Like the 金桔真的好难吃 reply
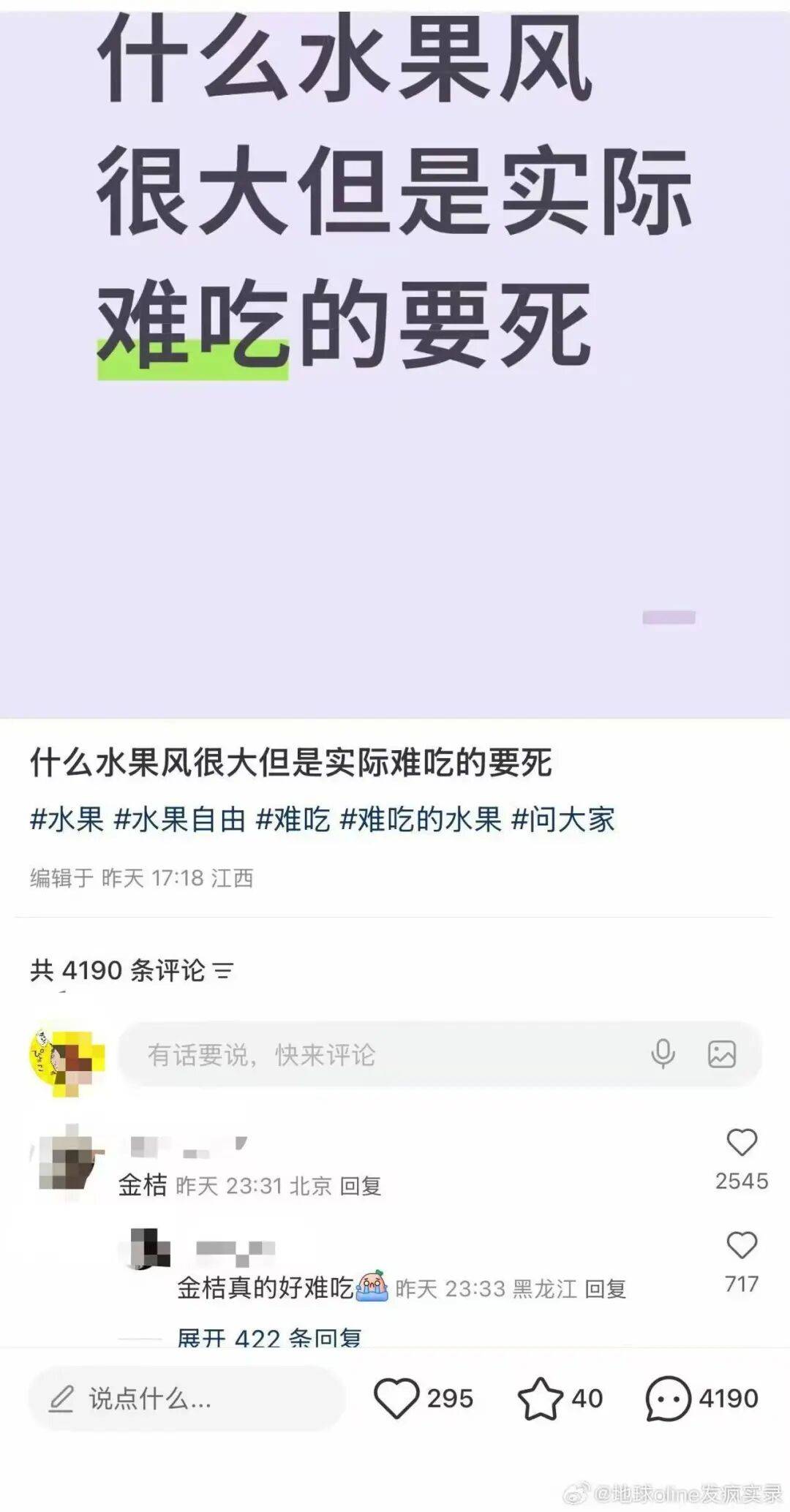Viewport: 790px width, 1512px height. tap(741, 1246)
